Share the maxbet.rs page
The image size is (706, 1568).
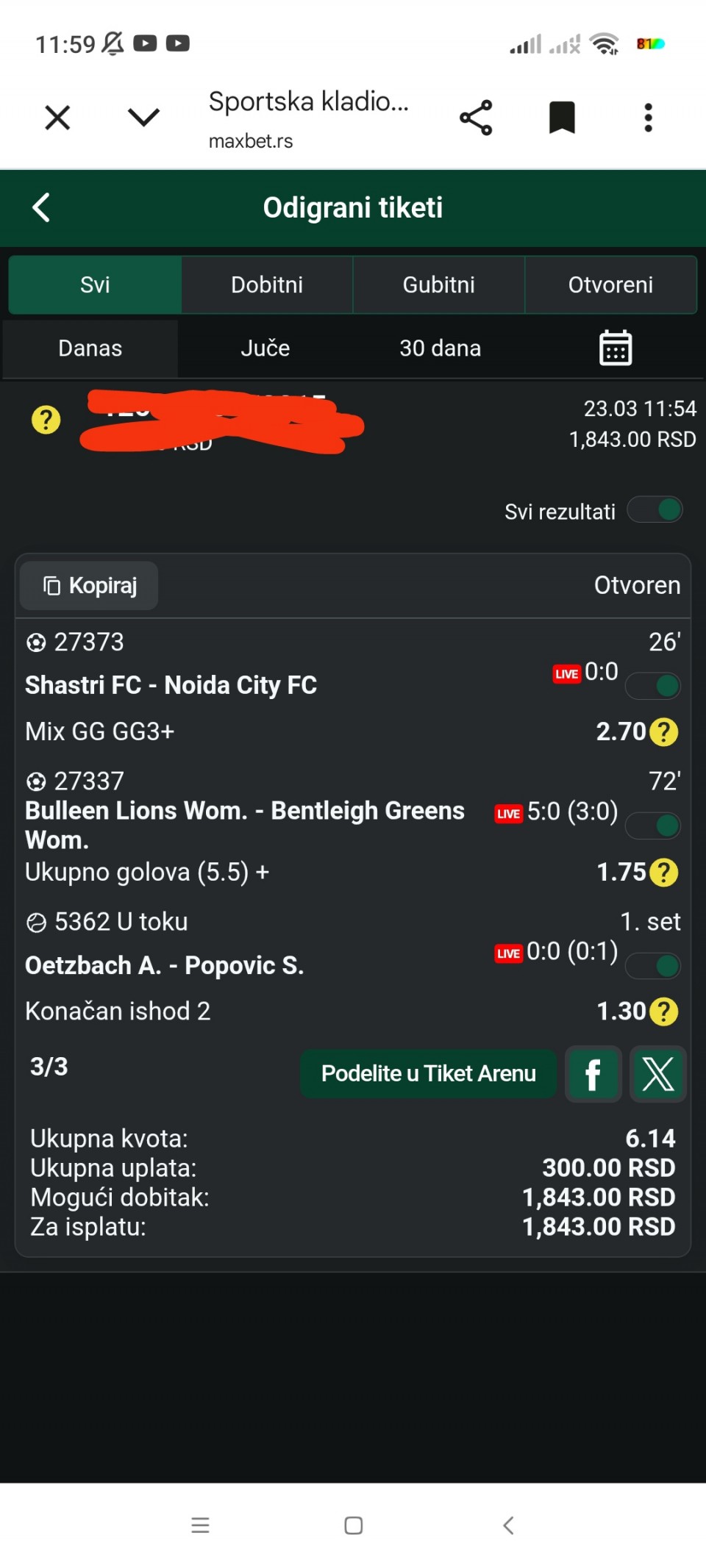click(476, 118)
